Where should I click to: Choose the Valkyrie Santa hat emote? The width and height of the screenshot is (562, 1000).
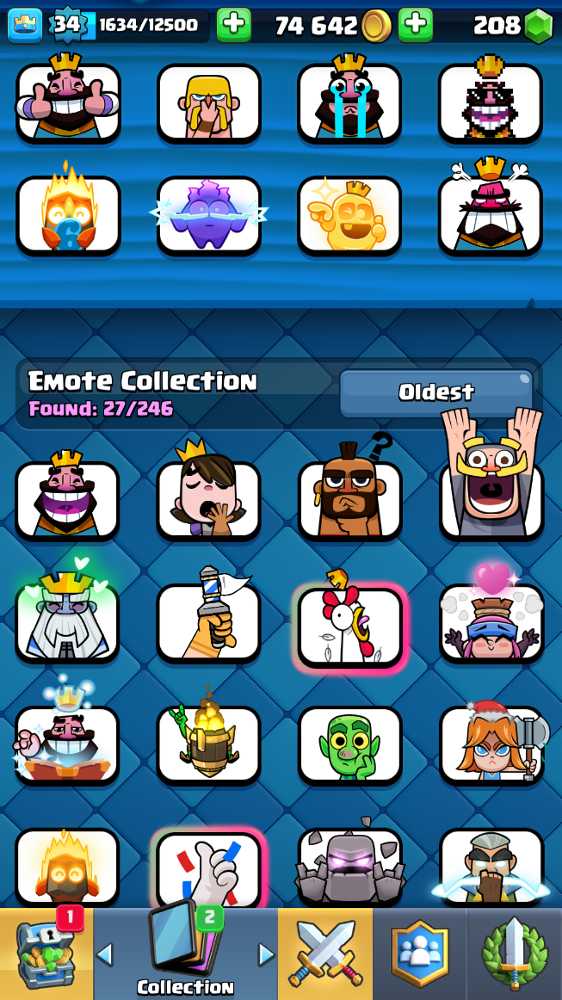(491, 745)
